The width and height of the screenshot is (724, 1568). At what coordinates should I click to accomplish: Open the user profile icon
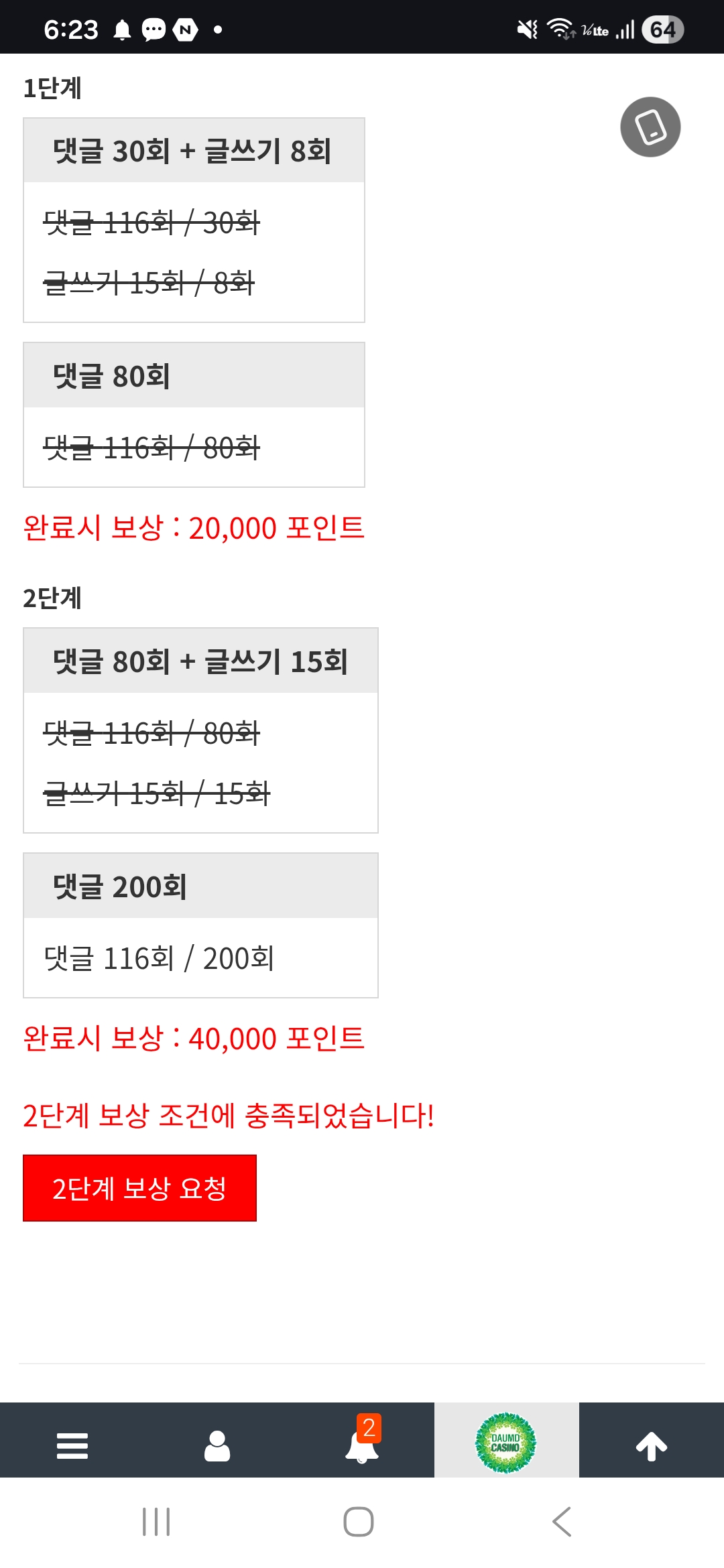(x=217, y=1445)
